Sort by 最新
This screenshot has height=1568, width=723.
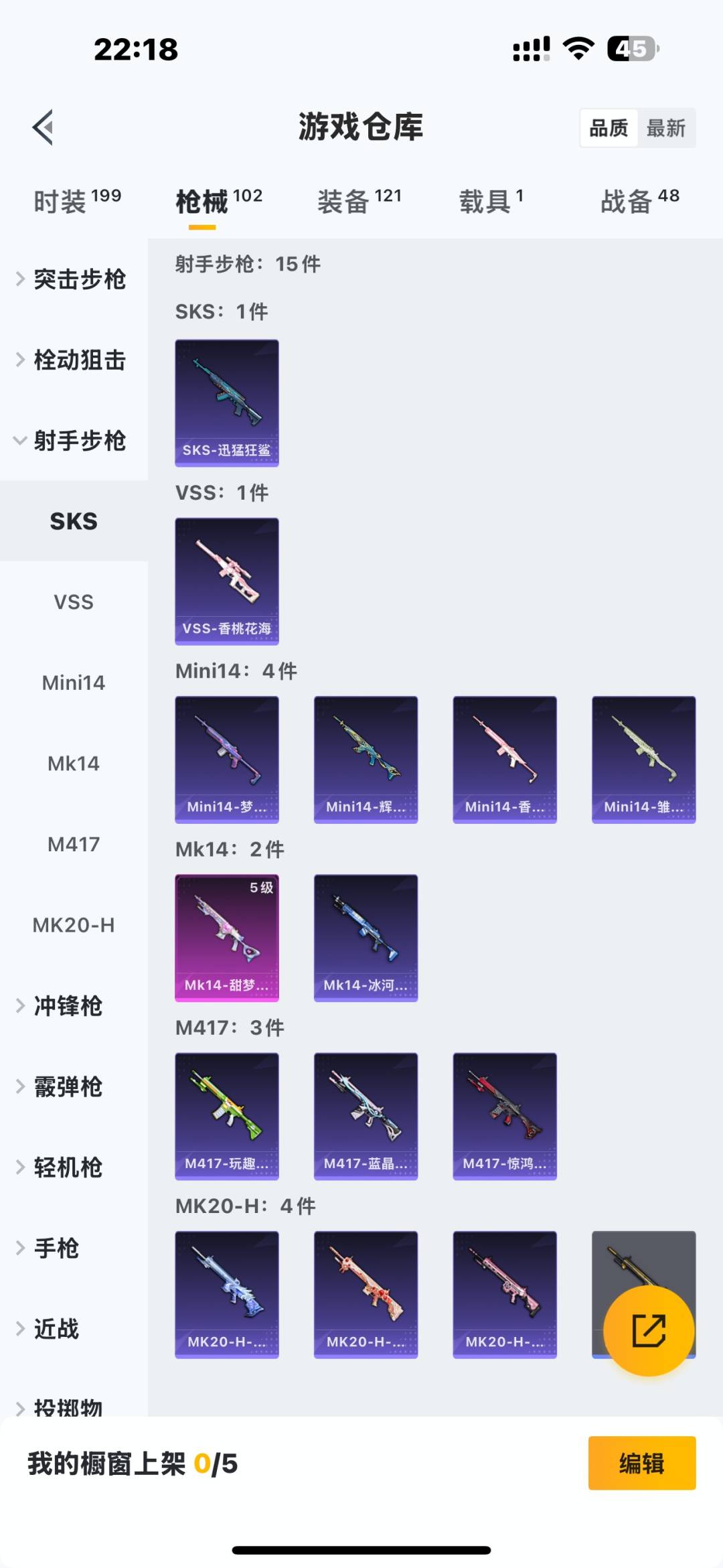click(665, 128)
